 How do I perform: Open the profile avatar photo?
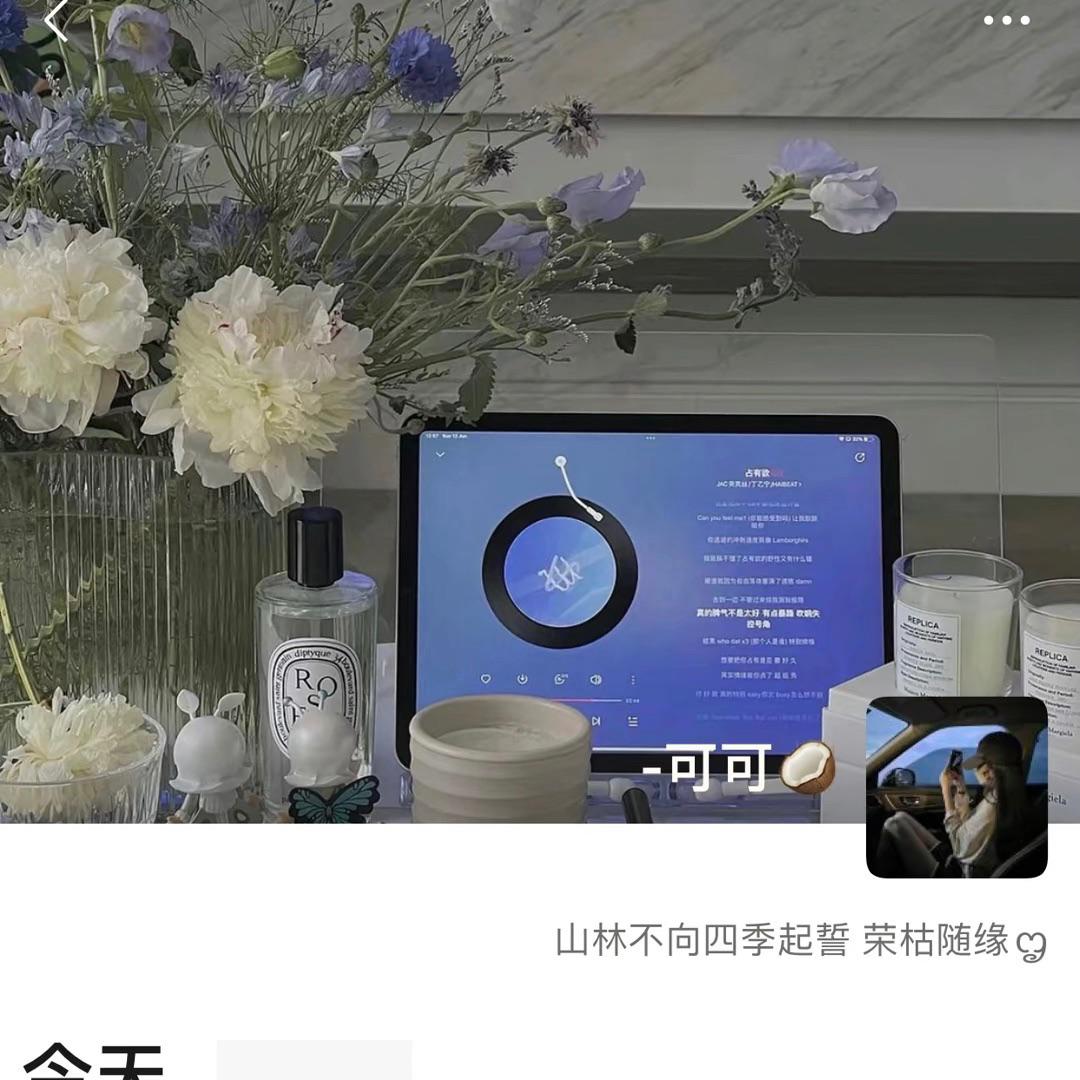pos(956,787)
